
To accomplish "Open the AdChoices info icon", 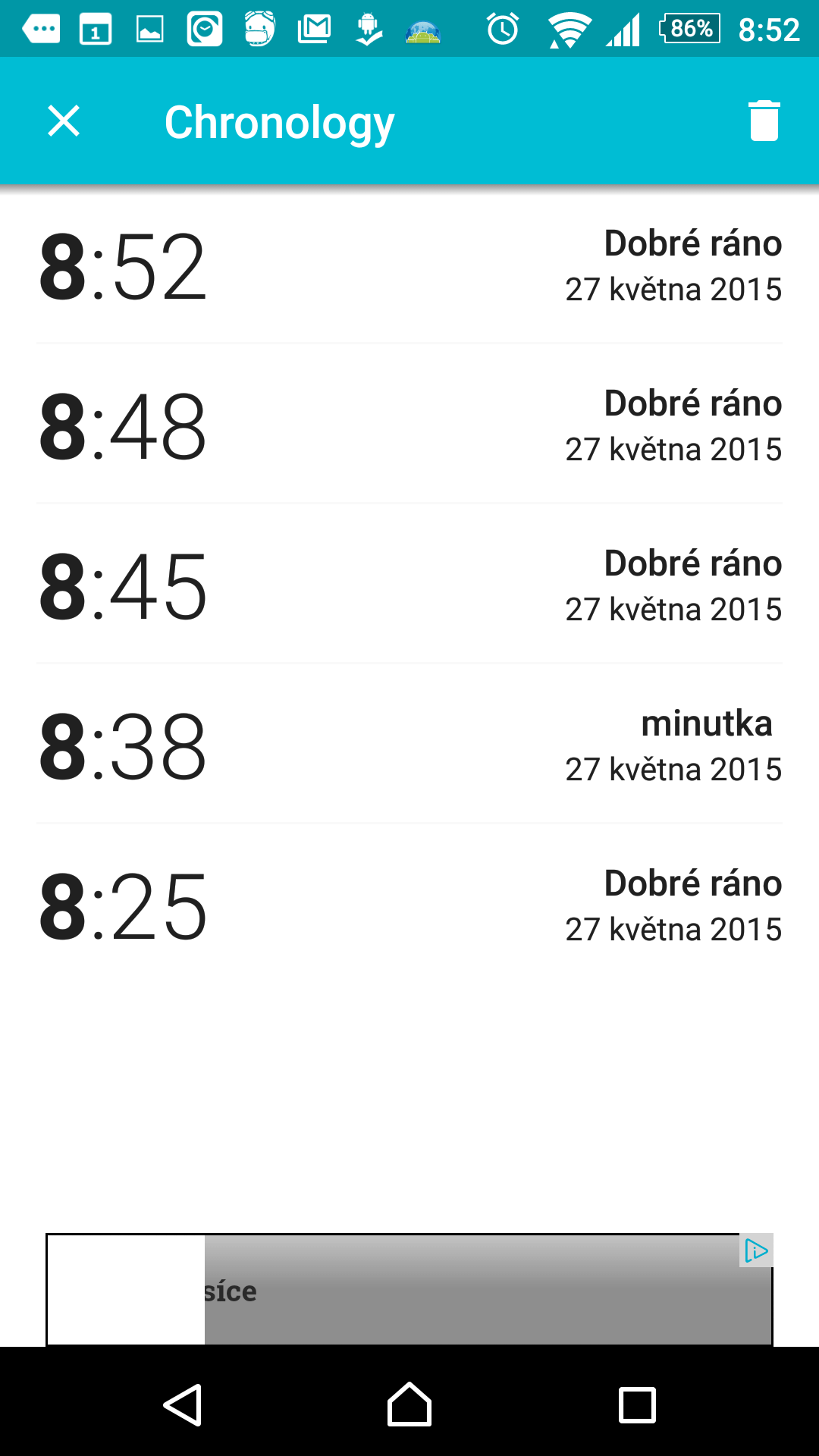I will [756, 1250].
